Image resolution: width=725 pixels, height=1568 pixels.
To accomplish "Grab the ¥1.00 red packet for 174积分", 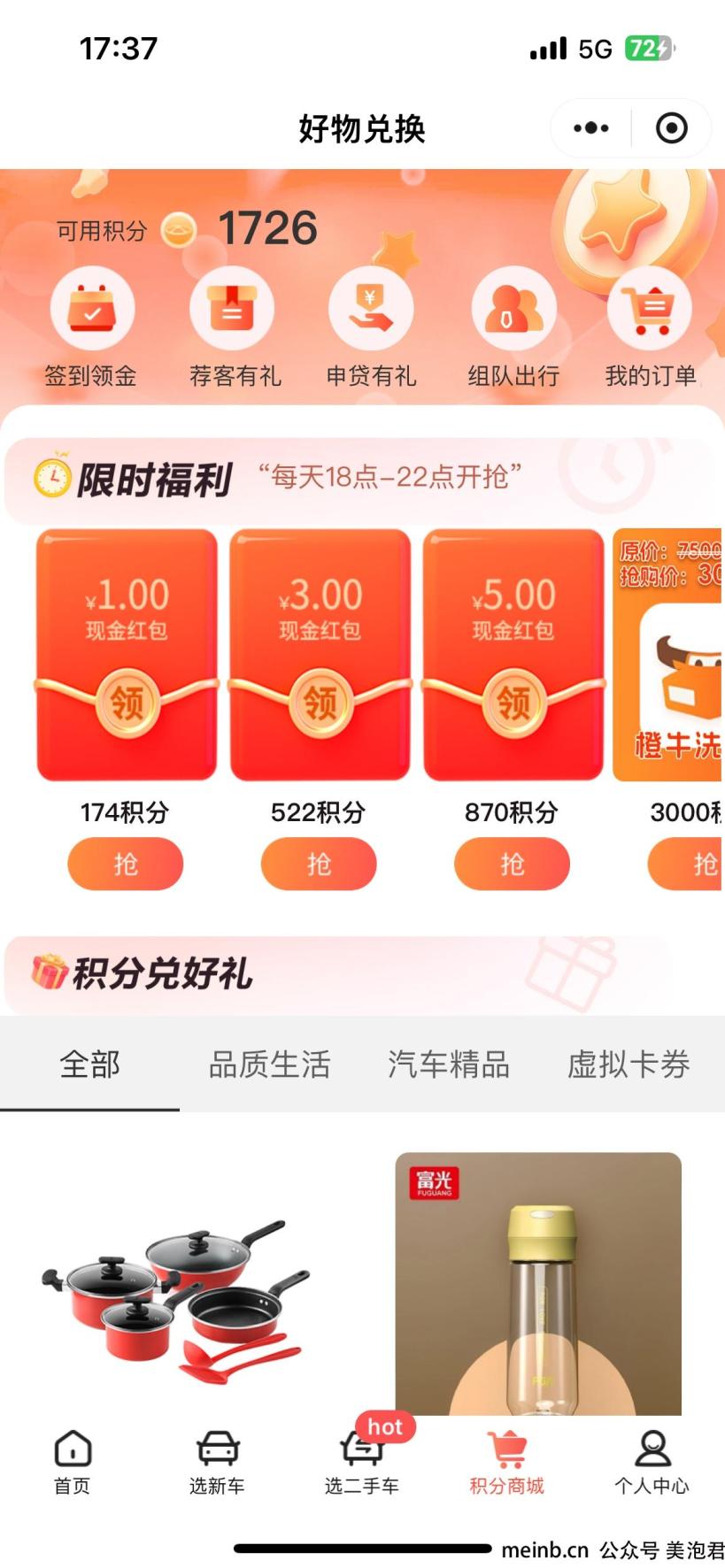I will click(125, 864).
